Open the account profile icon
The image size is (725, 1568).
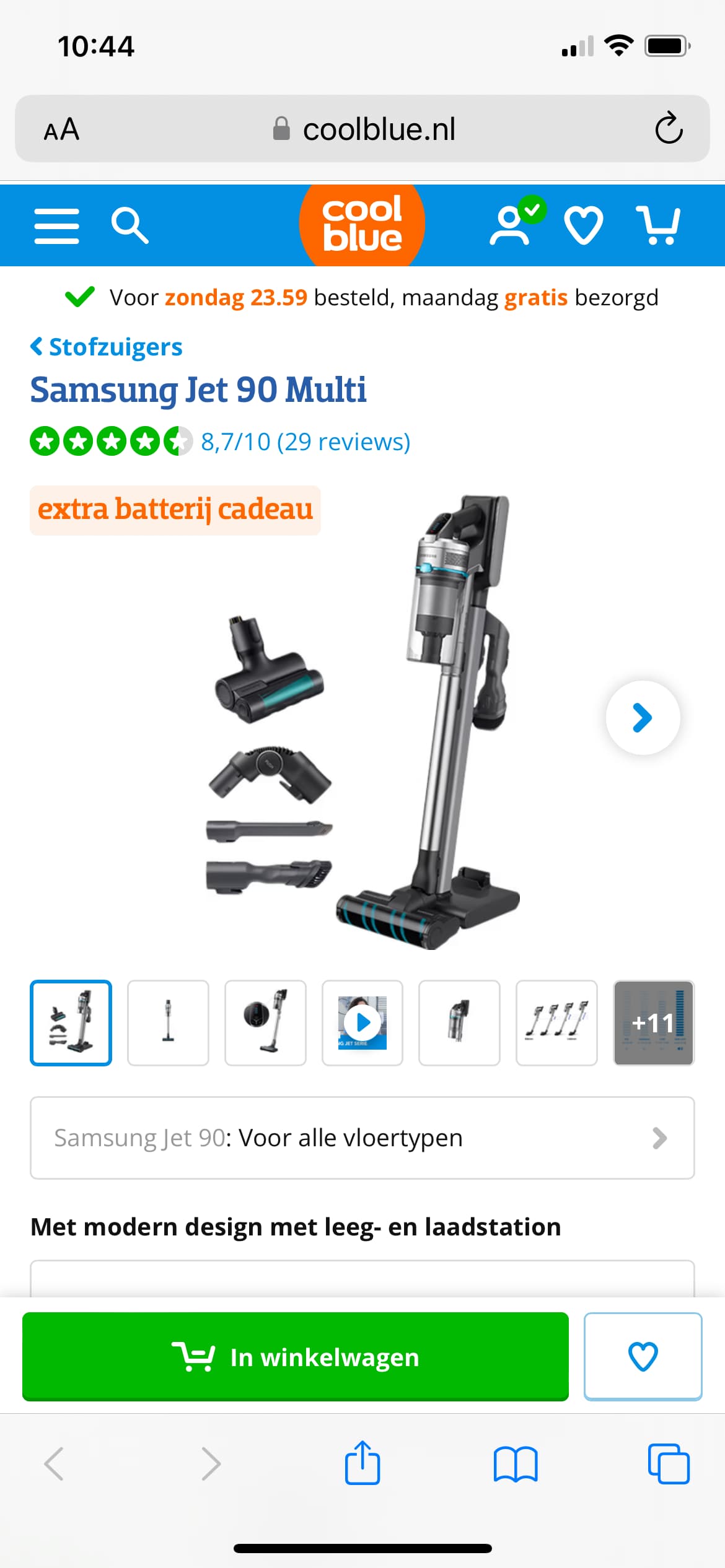pos(516,222)
